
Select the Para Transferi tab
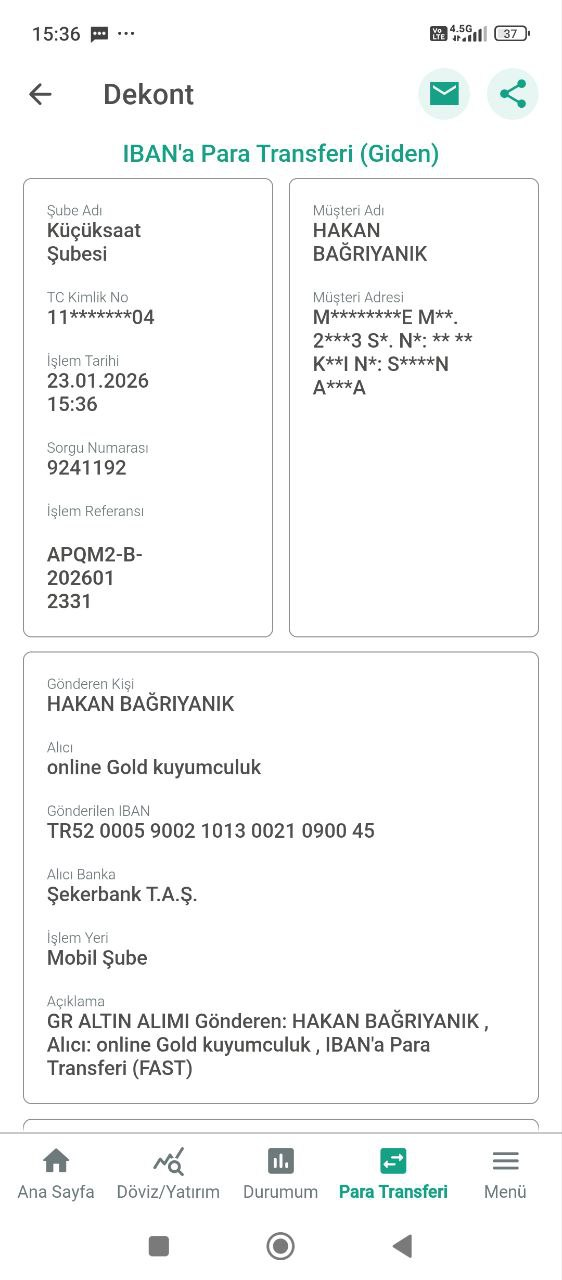click(393, 1174)
